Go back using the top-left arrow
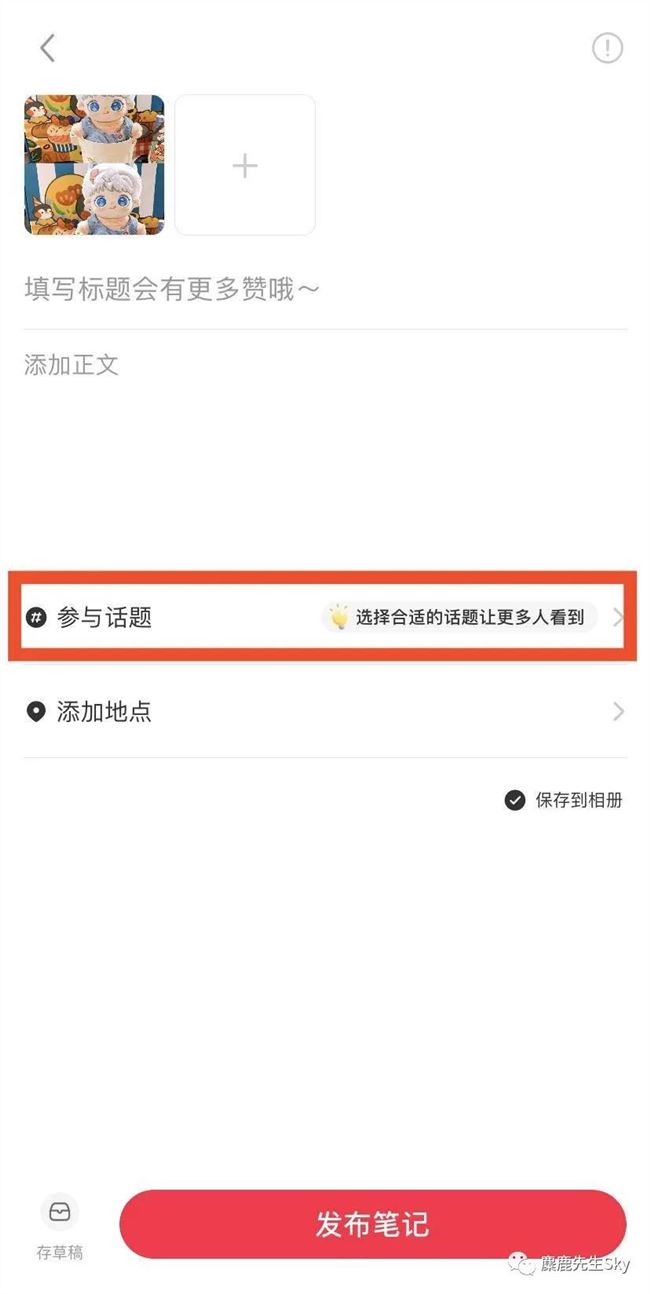Viewport: 650px width, 1294px height. (x=47, y=47)
